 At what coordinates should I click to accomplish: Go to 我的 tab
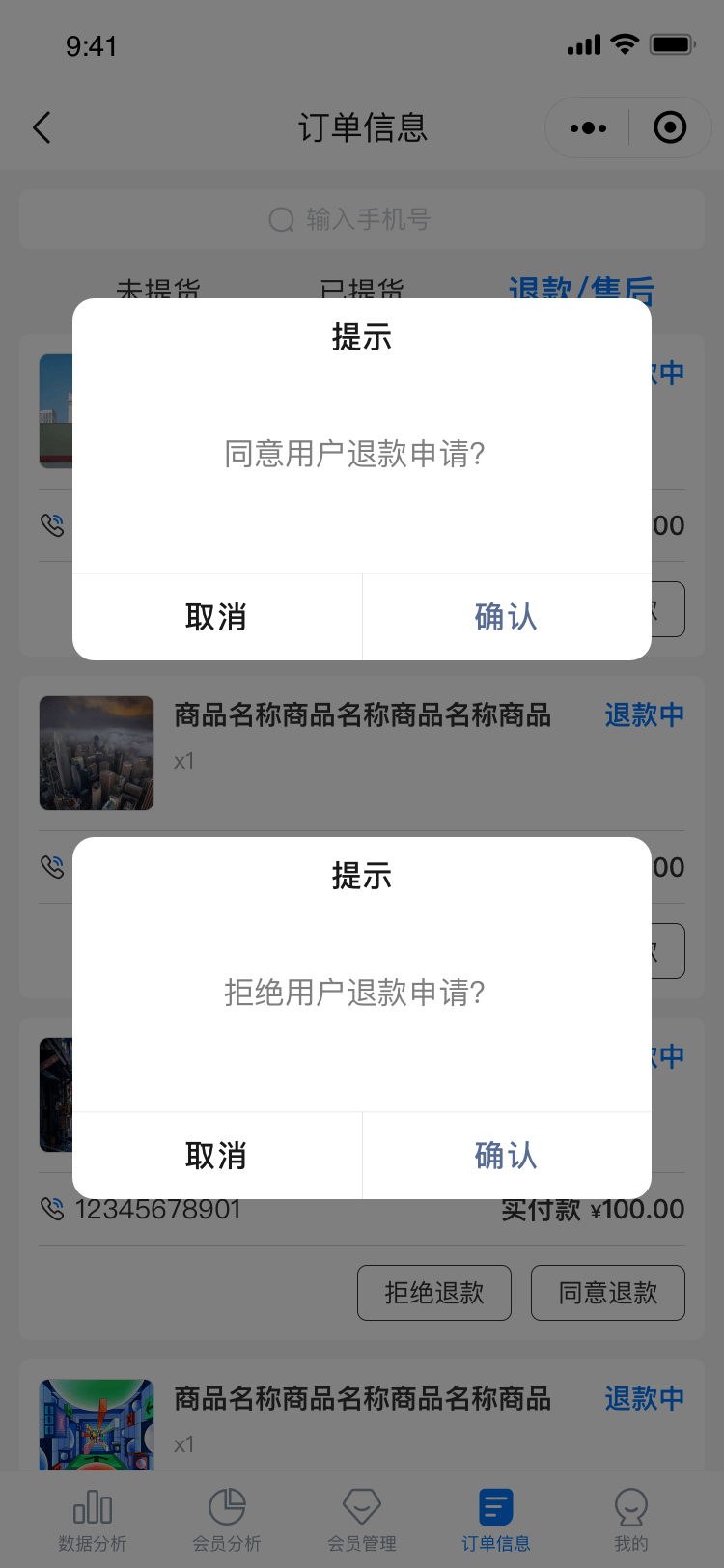pyautogui.click(x=631, y=1520)
